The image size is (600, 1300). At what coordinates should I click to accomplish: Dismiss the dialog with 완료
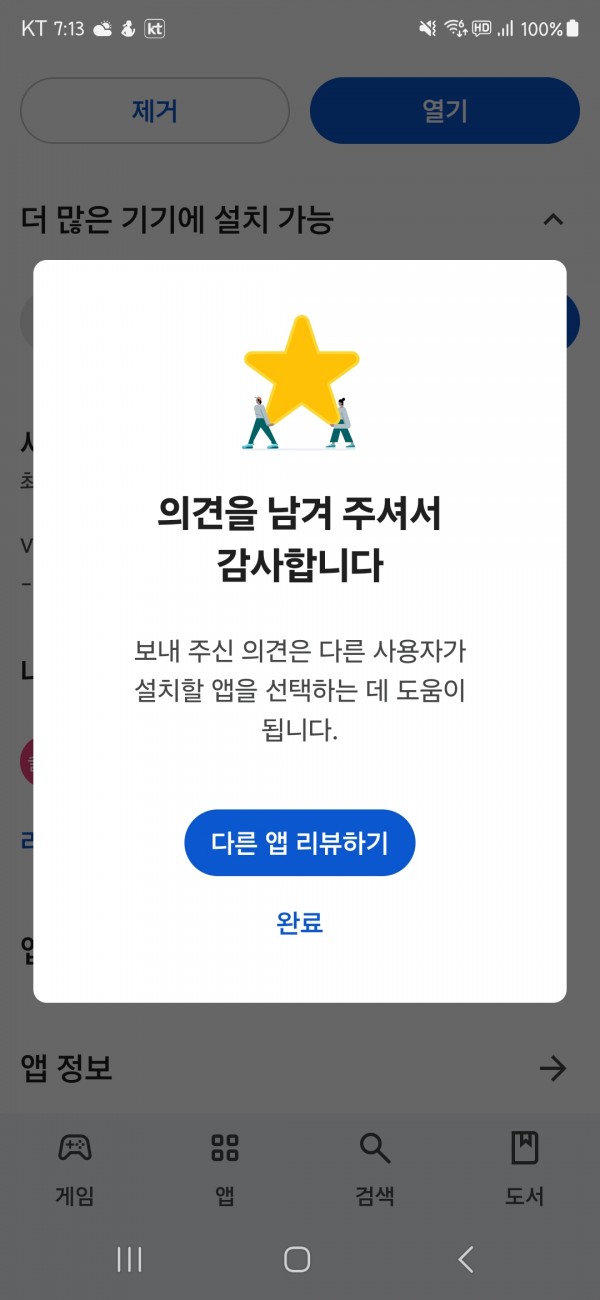(299, 922)
